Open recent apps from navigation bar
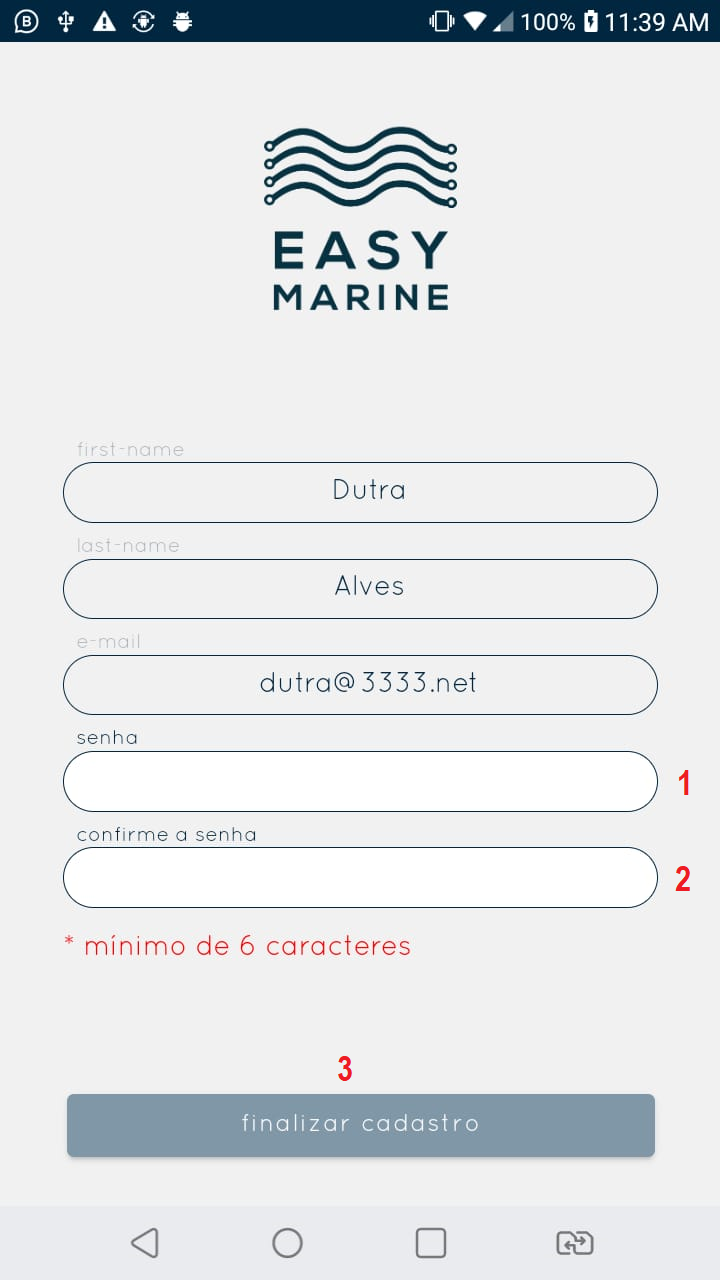 click(x=431, y=1243)
